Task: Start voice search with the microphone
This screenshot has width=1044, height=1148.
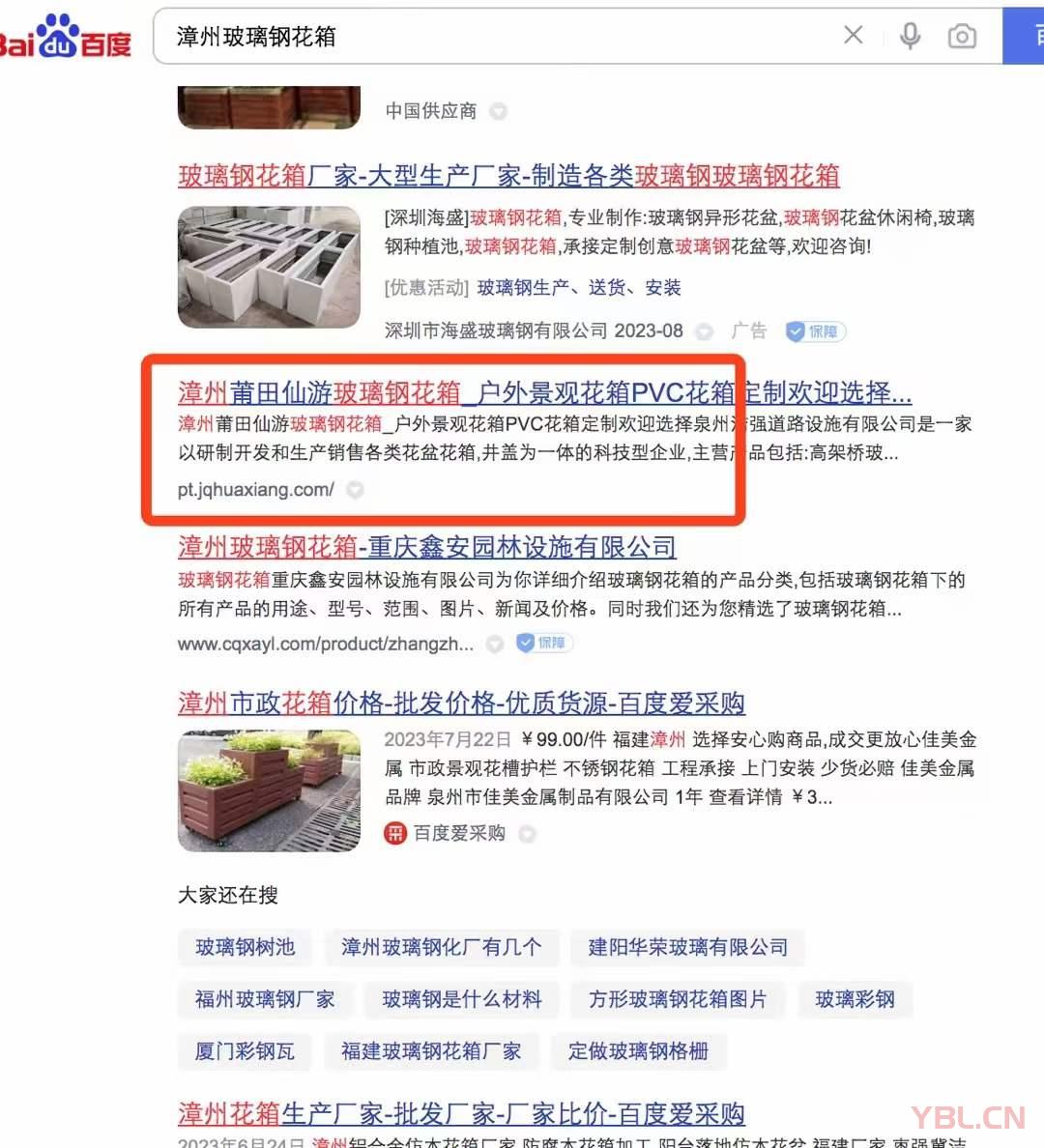Action: coord(910,37)
